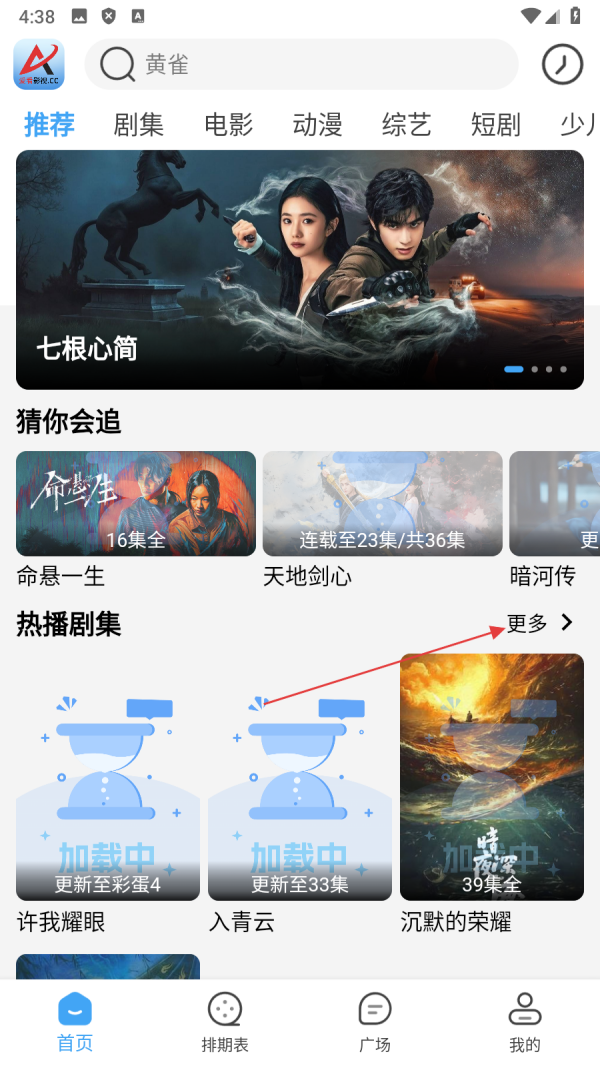Open the 沉默的荣耀 drama card
The height and width of the screenshot is (1066, 600).
[491, 777]
